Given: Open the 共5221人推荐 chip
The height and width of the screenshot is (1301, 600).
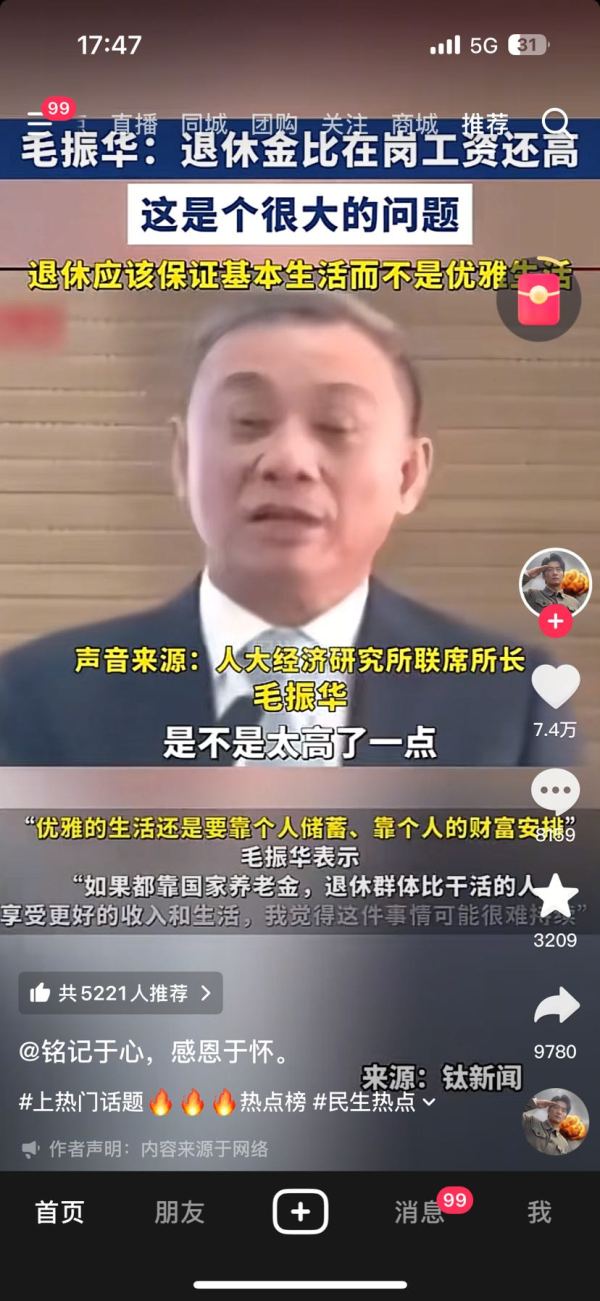Looking at the screenshot, I should (x=120, y=993).
